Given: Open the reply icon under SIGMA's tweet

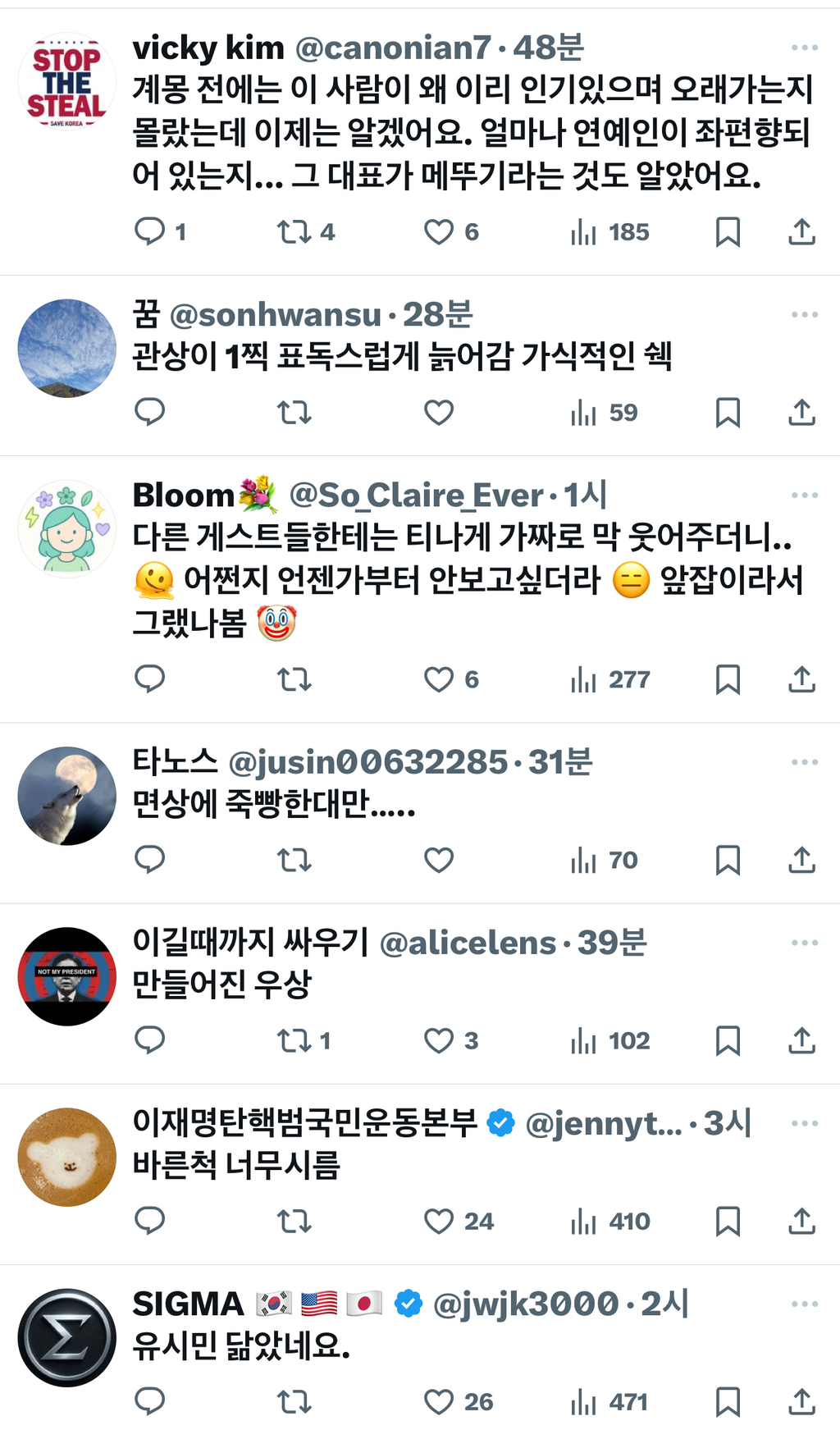Looking at the screenshot, I should (150, 1400).
